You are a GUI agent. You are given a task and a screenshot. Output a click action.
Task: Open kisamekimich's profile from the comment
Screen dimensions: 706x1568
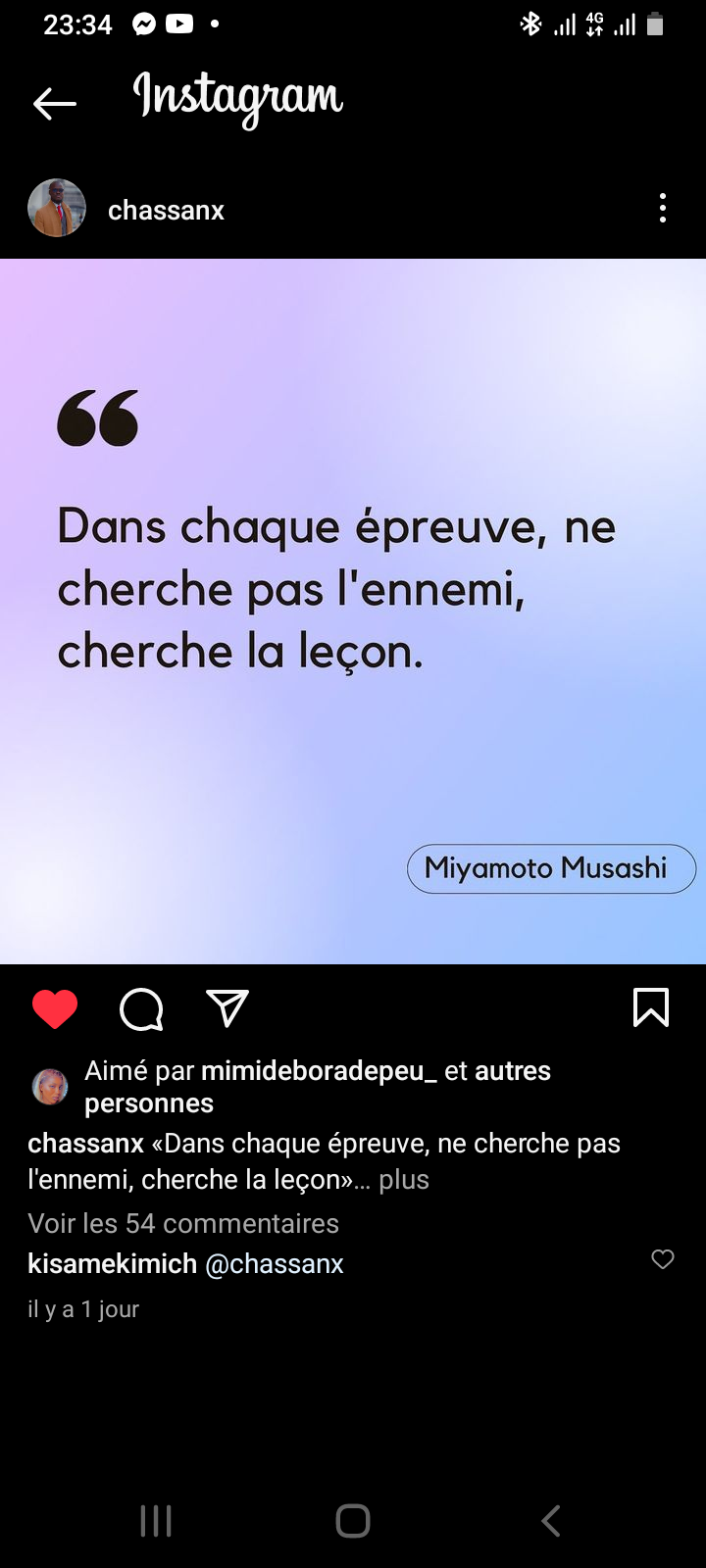click(112, 1263)
